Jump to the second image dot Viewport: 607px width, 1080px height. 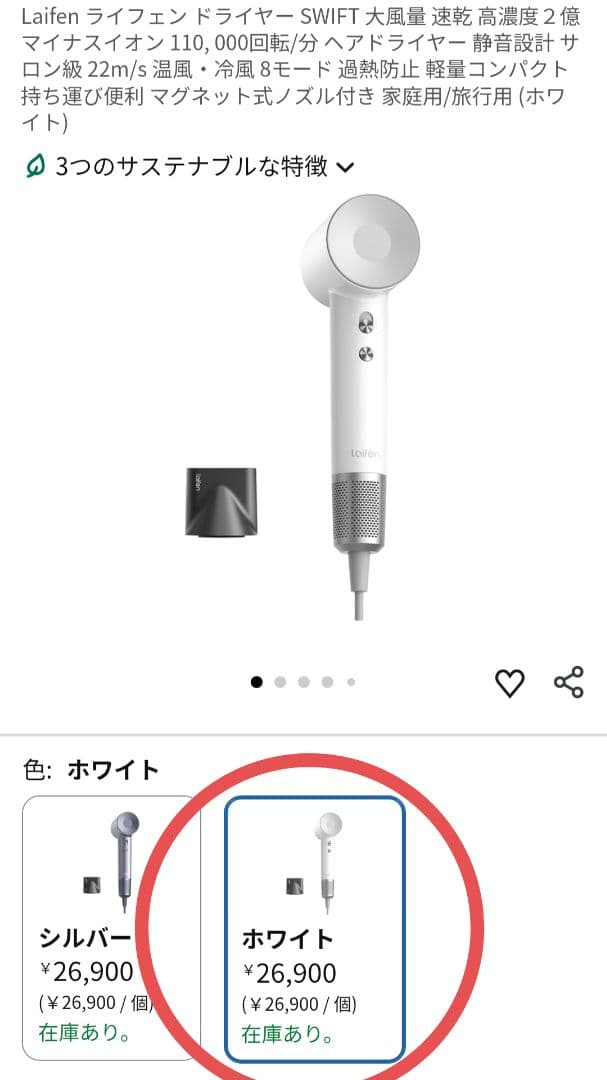coord(280,682)
